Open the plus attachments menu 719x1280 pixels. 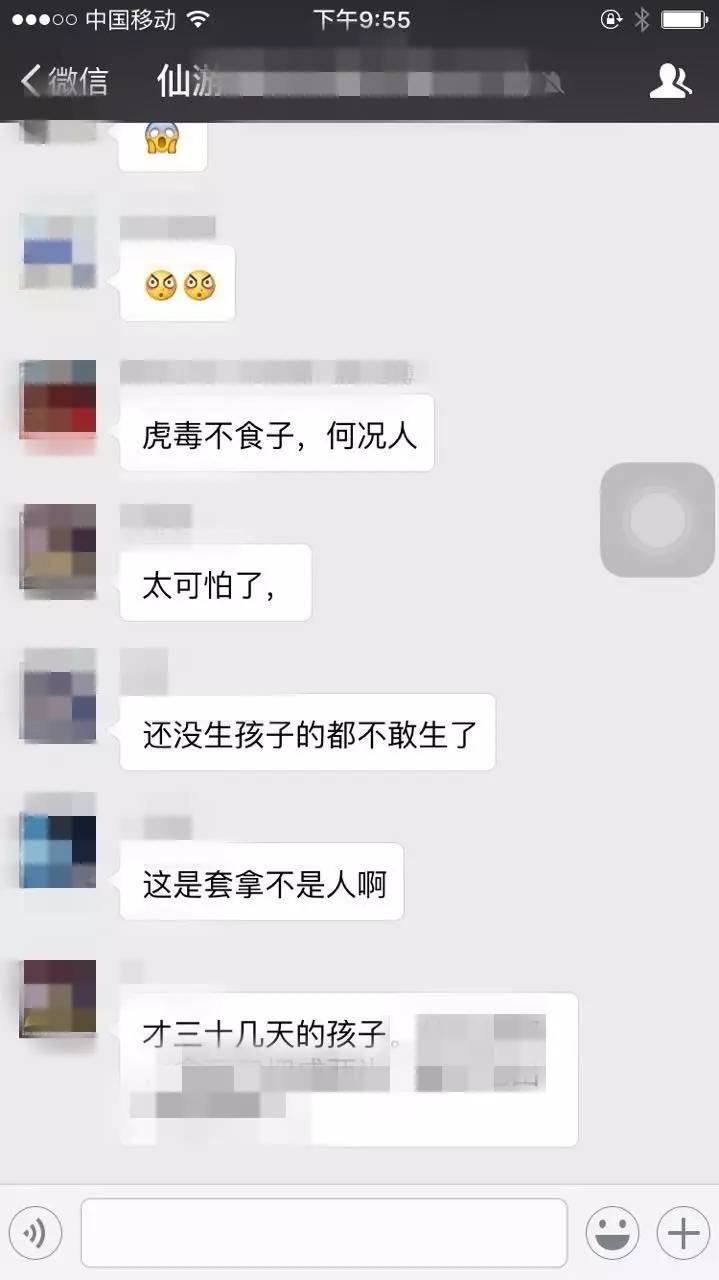tap(682, 1233)
